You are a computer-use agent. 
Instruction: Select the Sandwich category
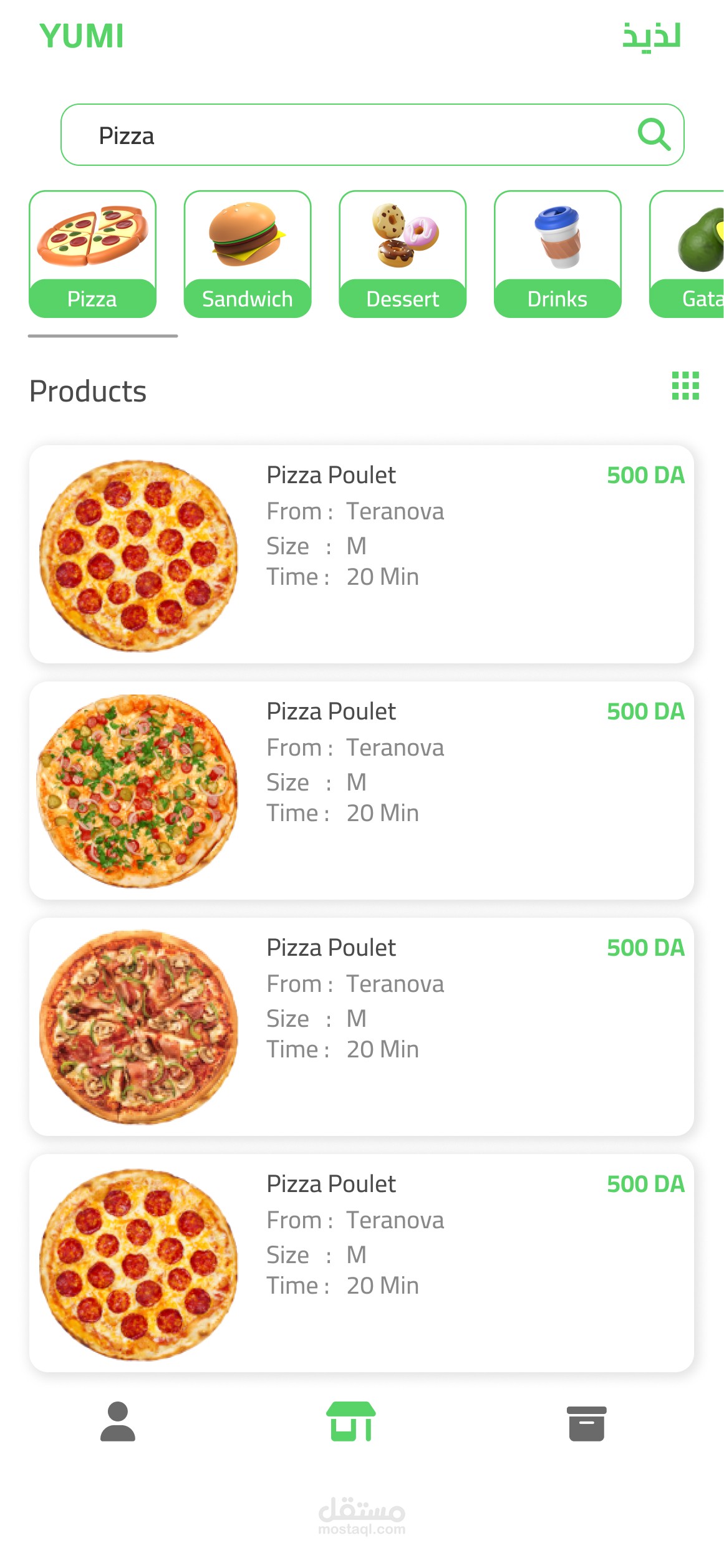pos(248,254)
